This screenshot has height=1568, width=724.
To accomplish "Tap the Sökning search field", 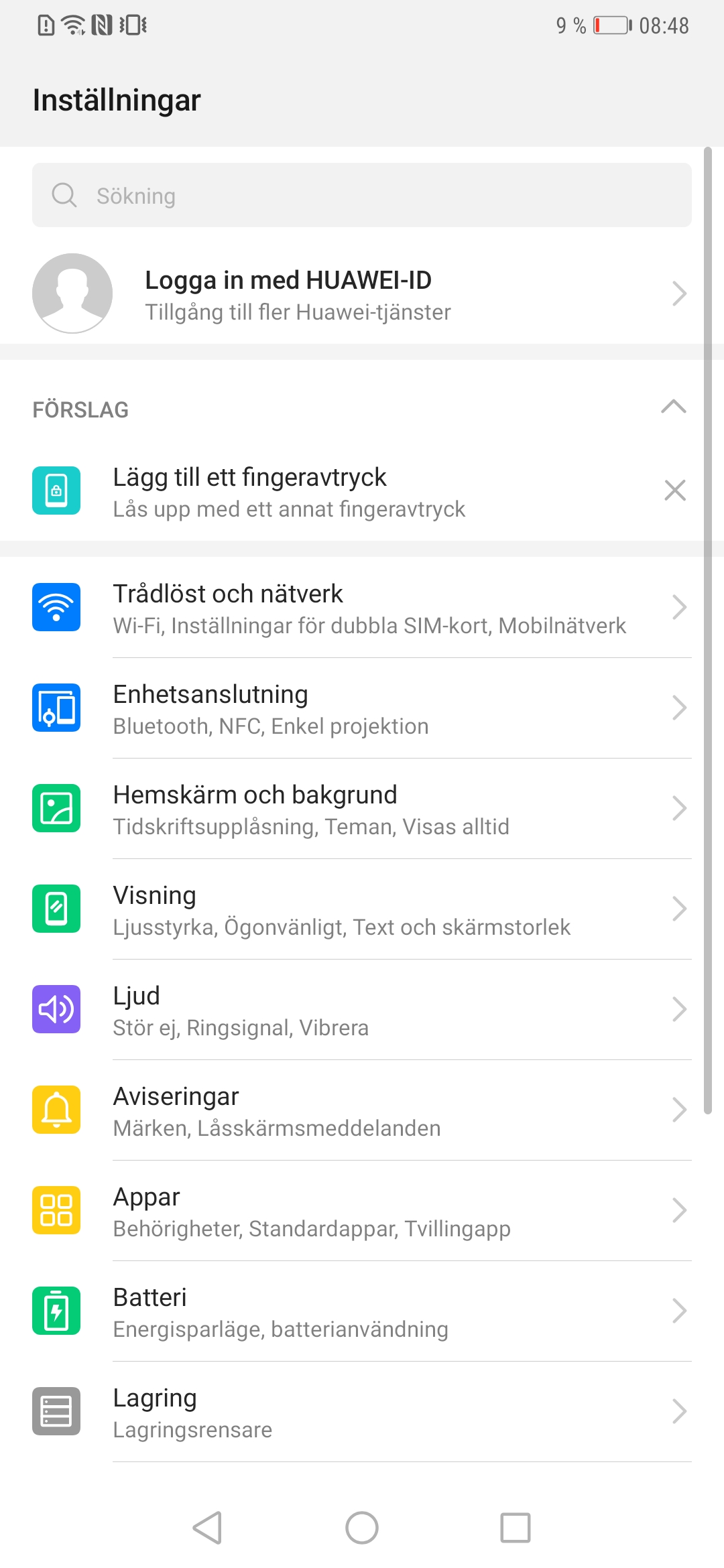I will click(362, 195).
